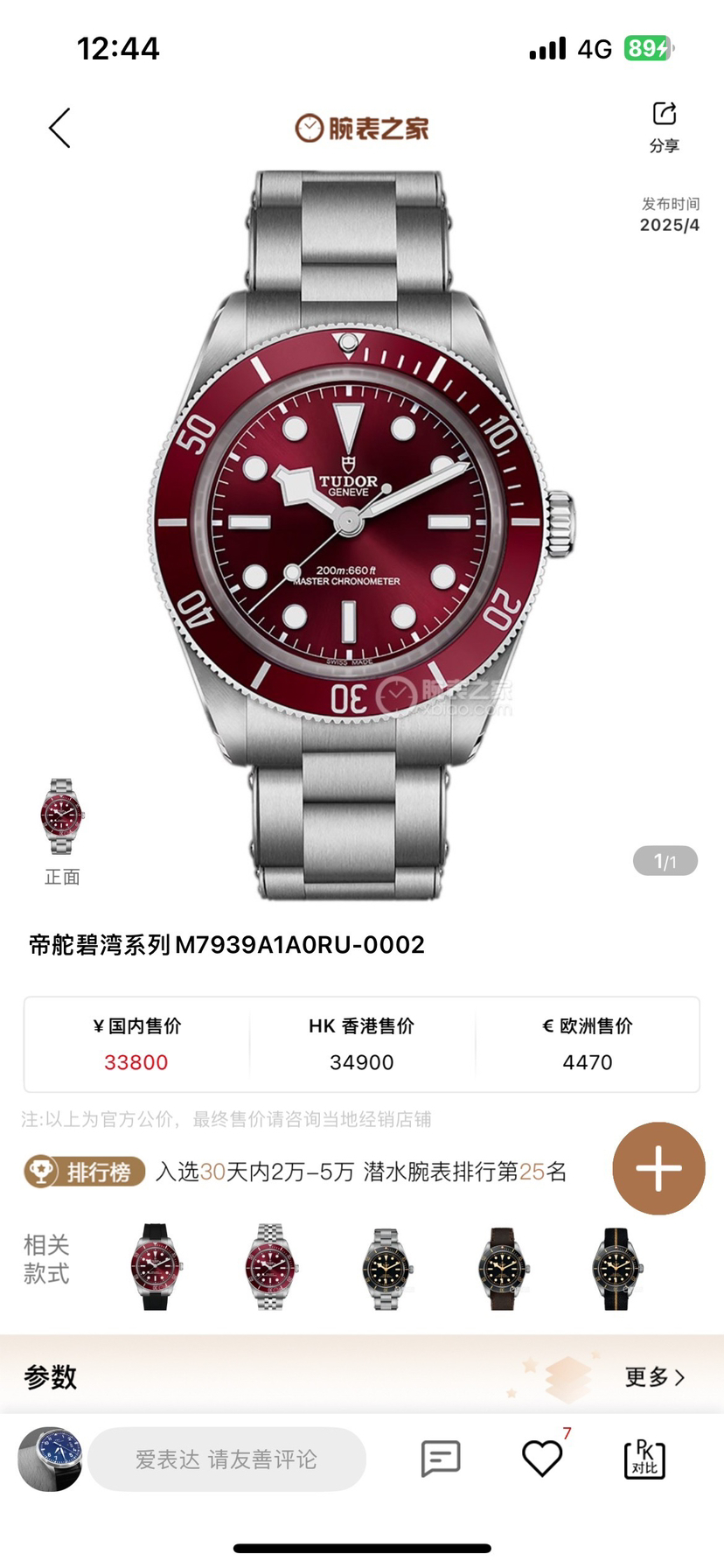Viewport: 724px width, 1568px height.
Task: Open related red-dial watch with black strap
Action: coord(156,1265)
